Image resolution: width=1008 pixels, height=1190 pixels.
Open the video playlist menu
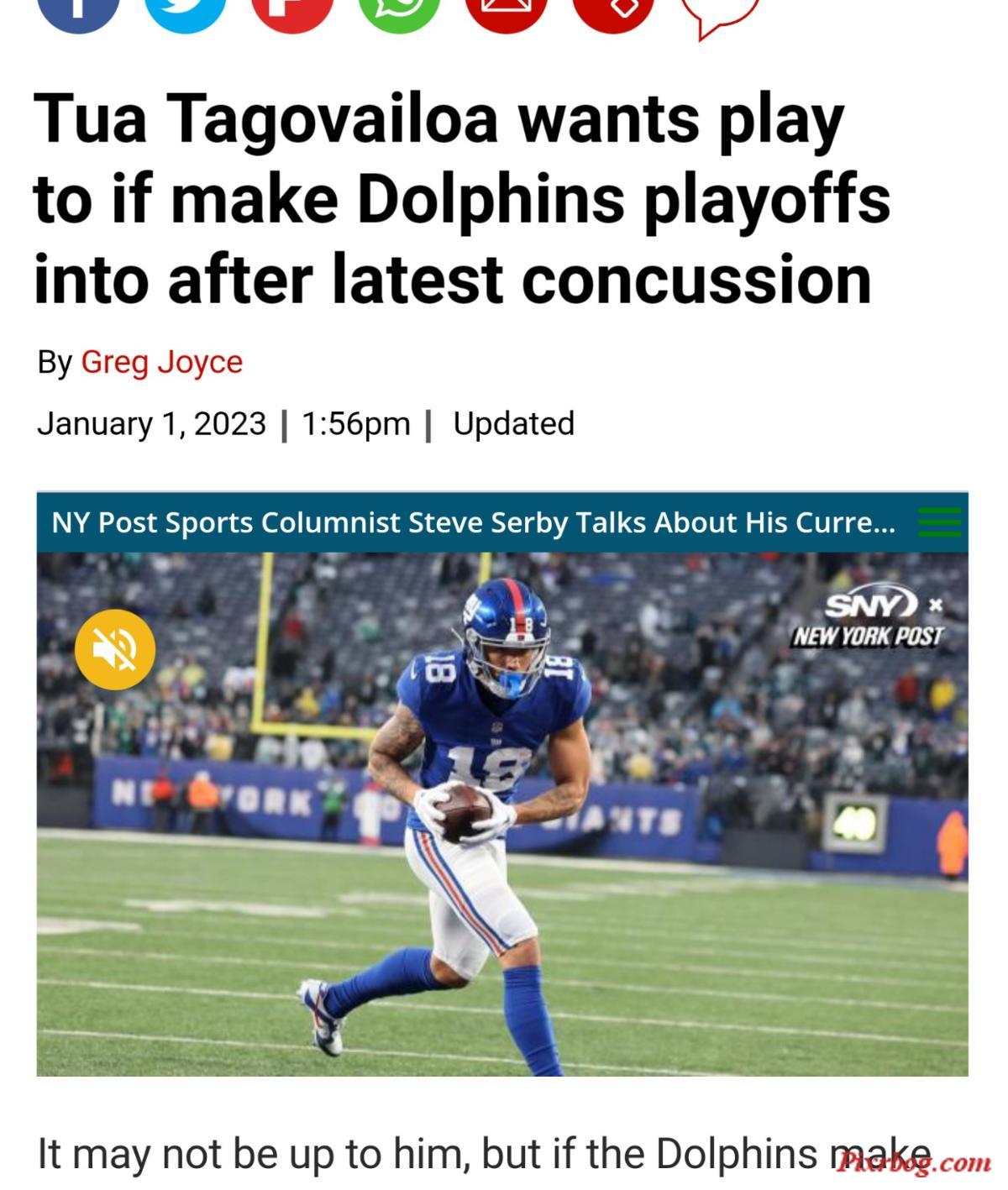(939, 522)
